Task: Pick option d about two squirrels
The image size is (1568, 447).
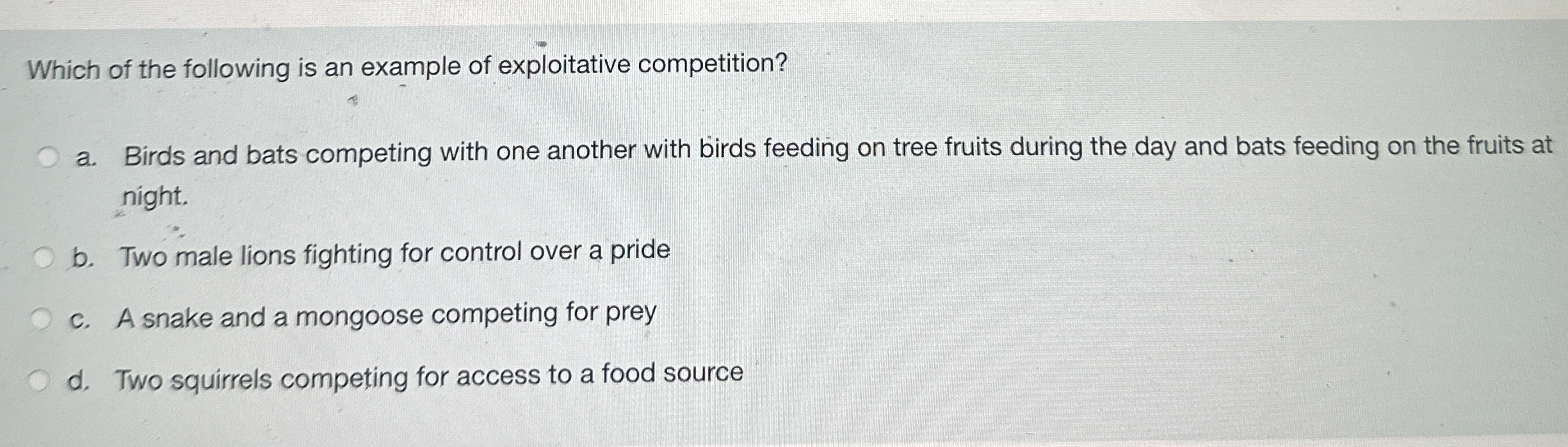Action: [x=41, y=381]
